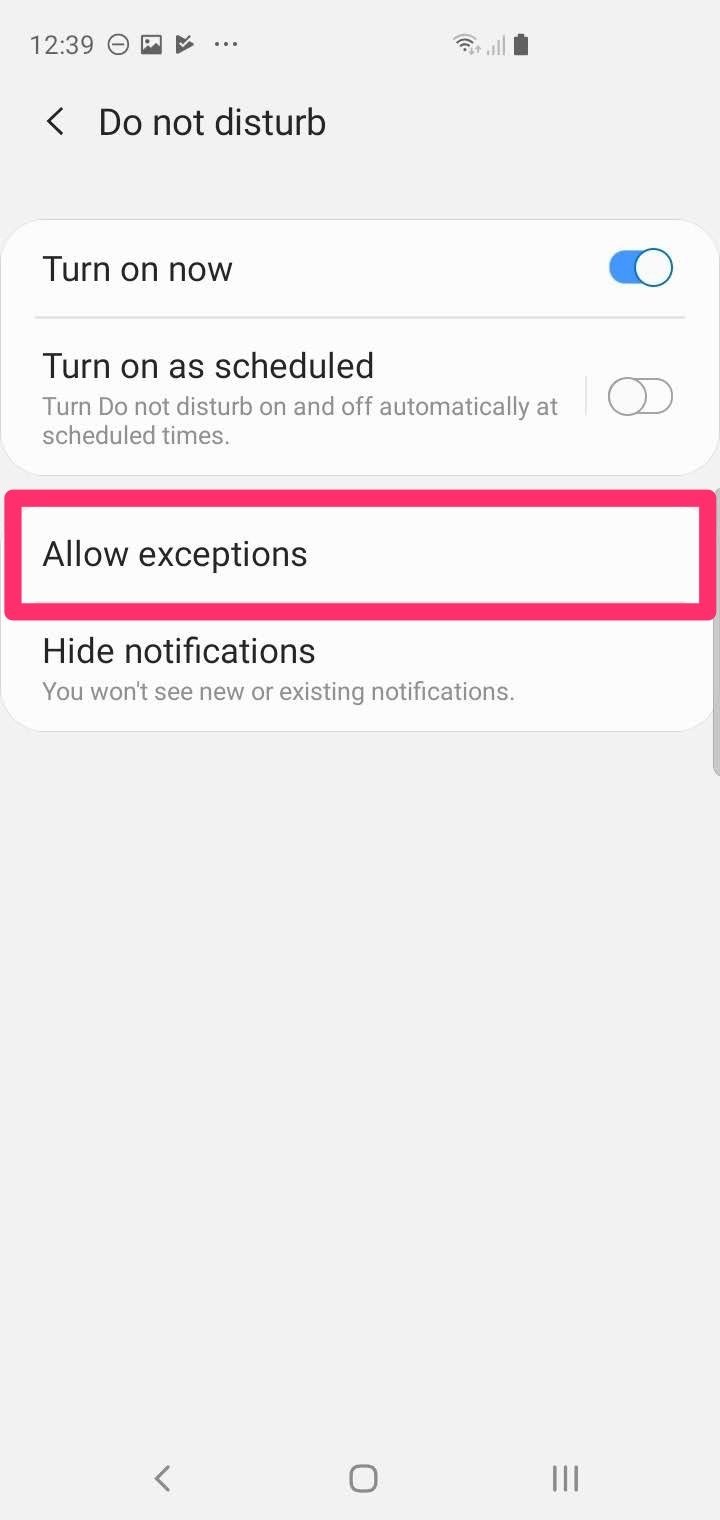Open the screenshot notification icon
The image size is (720, 1520).
coord(150,44)
